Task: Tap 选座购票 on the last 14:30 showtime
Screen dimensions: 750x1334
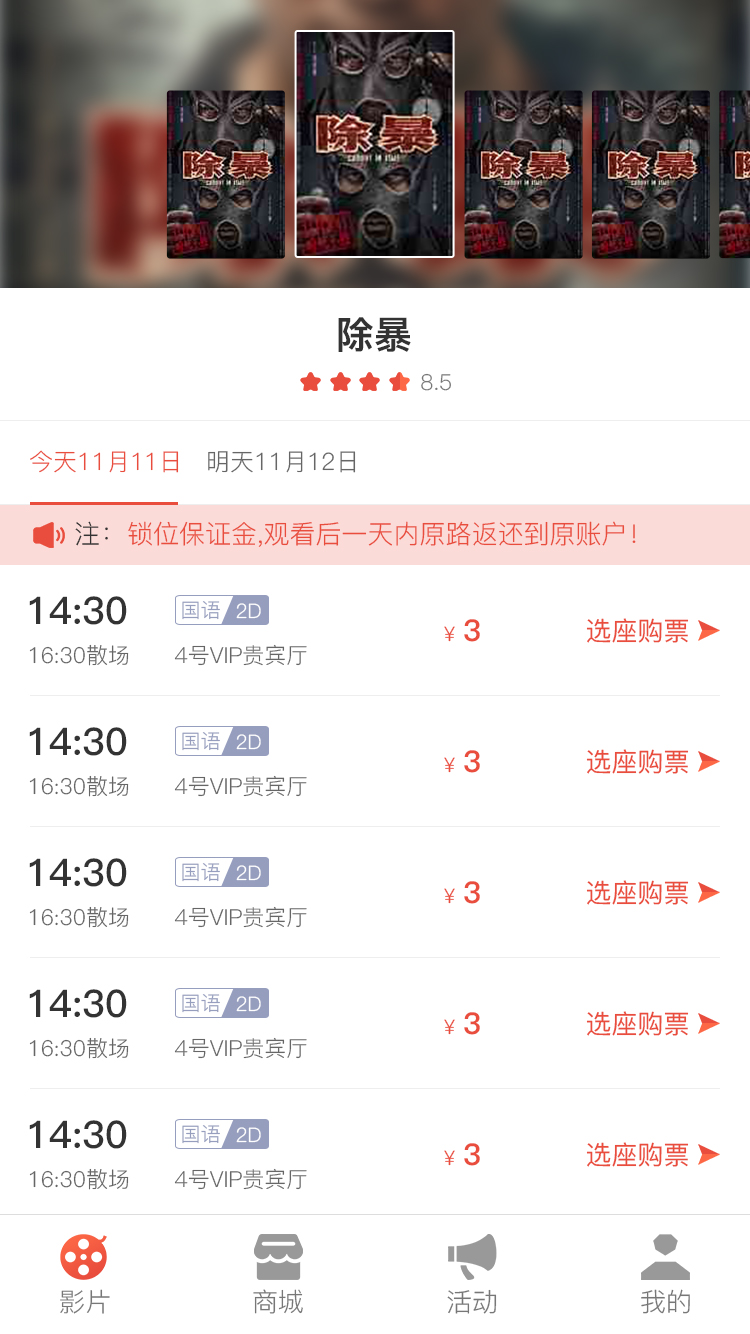Action: pyautogui.click(x=652, y=1155)
